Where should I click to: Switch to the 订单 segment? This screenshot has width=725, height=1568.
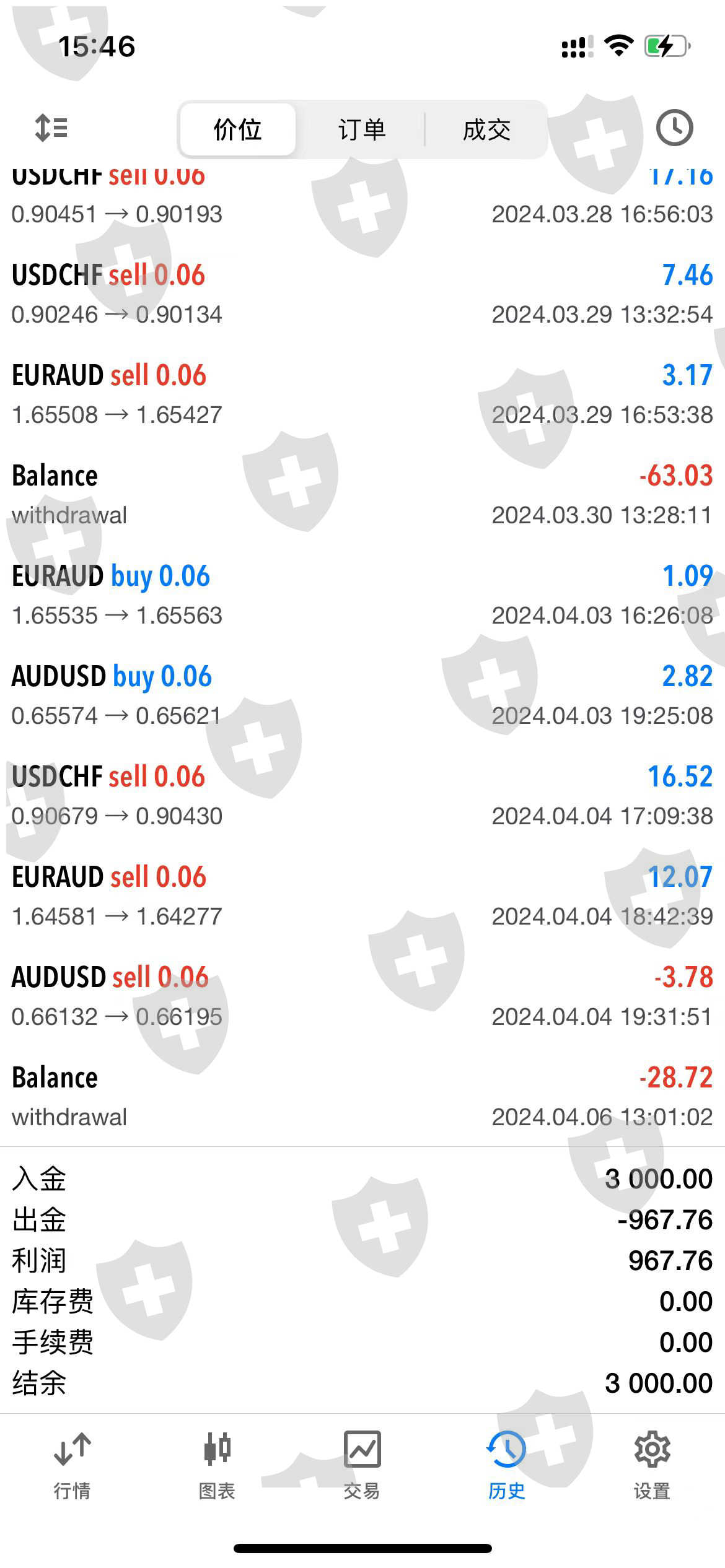pos(362,130)
